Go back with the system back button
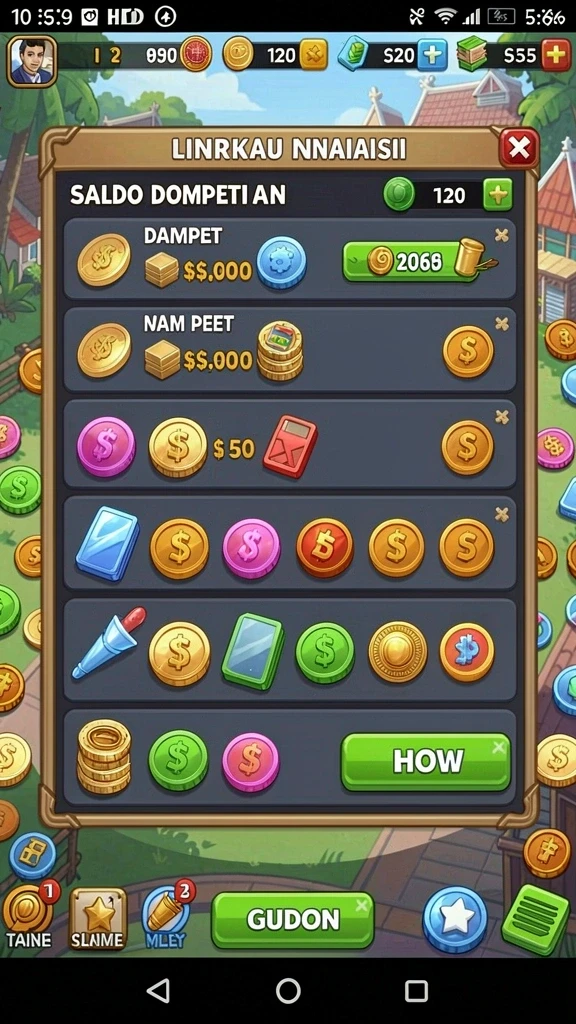Image resolution: width=576 pixels, height=1024 pixels. click(158, 990)
